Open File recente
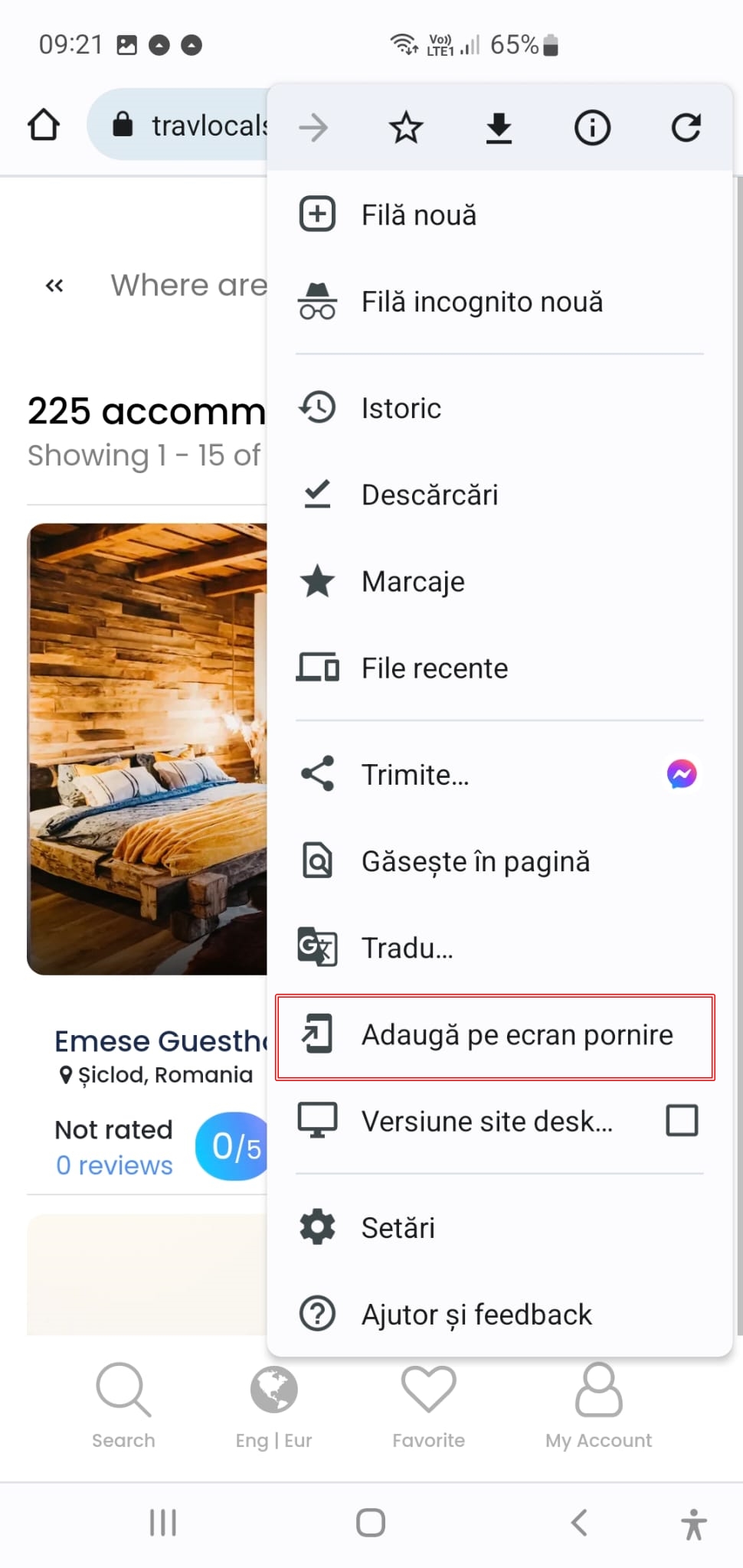 pyautogui.click(x=499, y=668)
